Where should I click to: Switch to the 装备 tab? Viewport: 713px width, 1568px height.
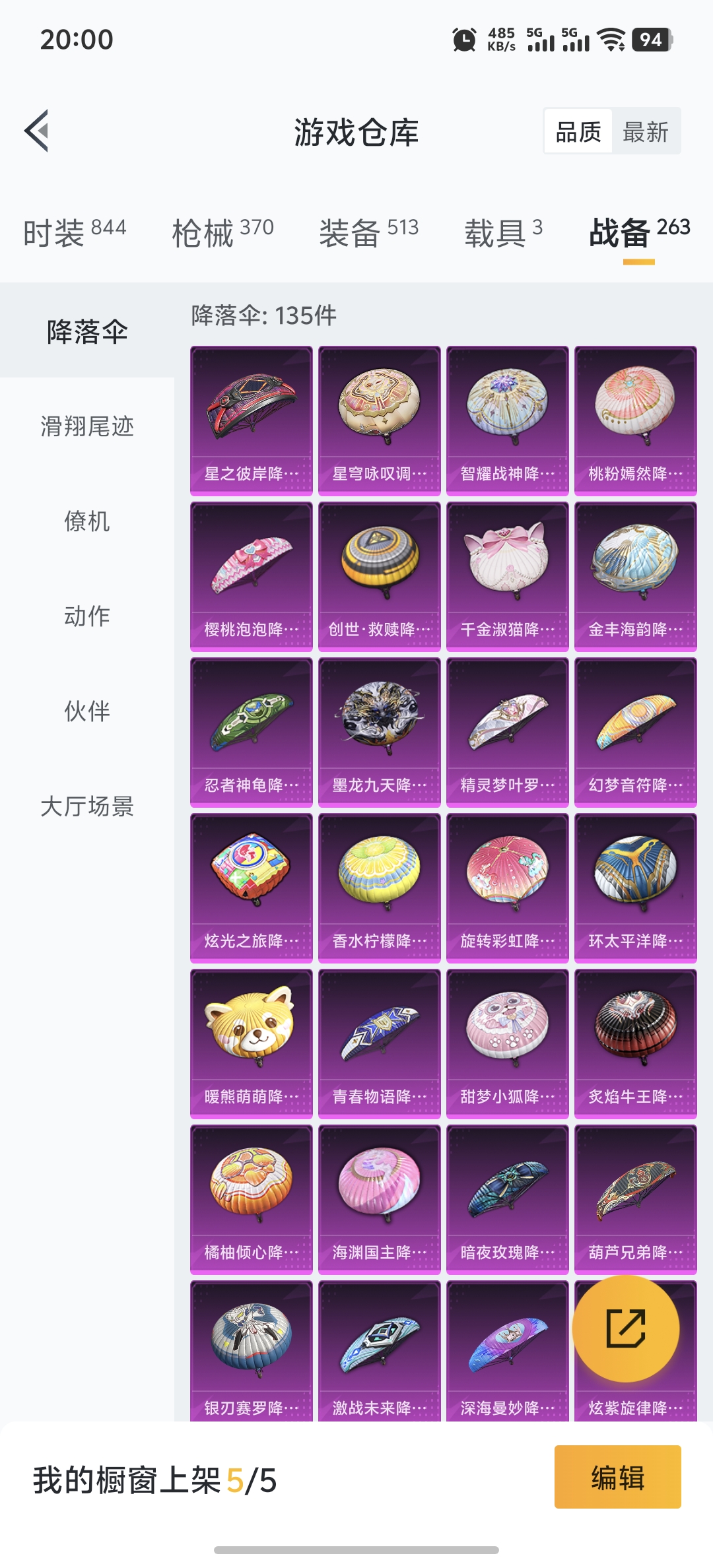point(368,232)
